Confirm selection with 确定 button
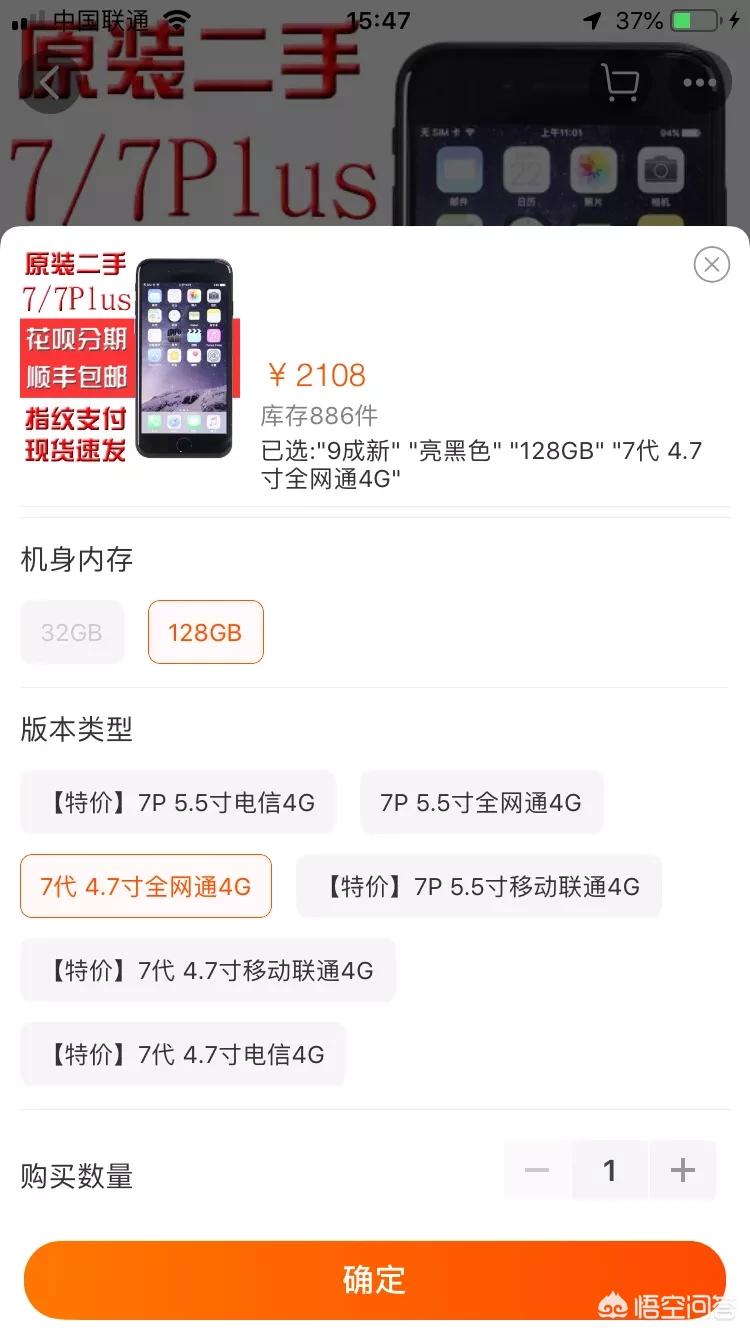This screenshot has height=1334, width=750. tap(375, 1280)
